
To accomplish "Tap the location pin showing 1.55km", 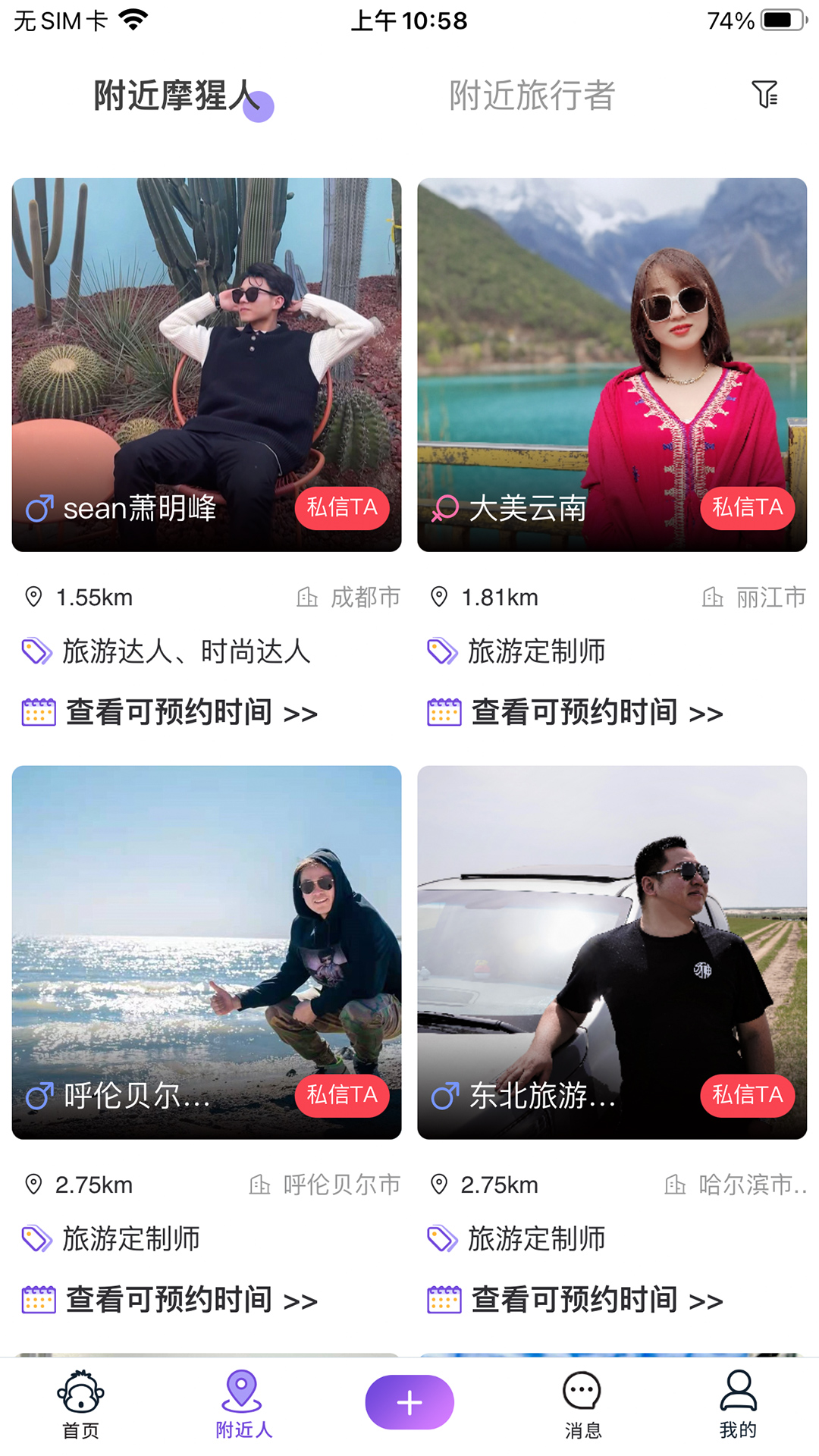I will (x=34, y=598).
